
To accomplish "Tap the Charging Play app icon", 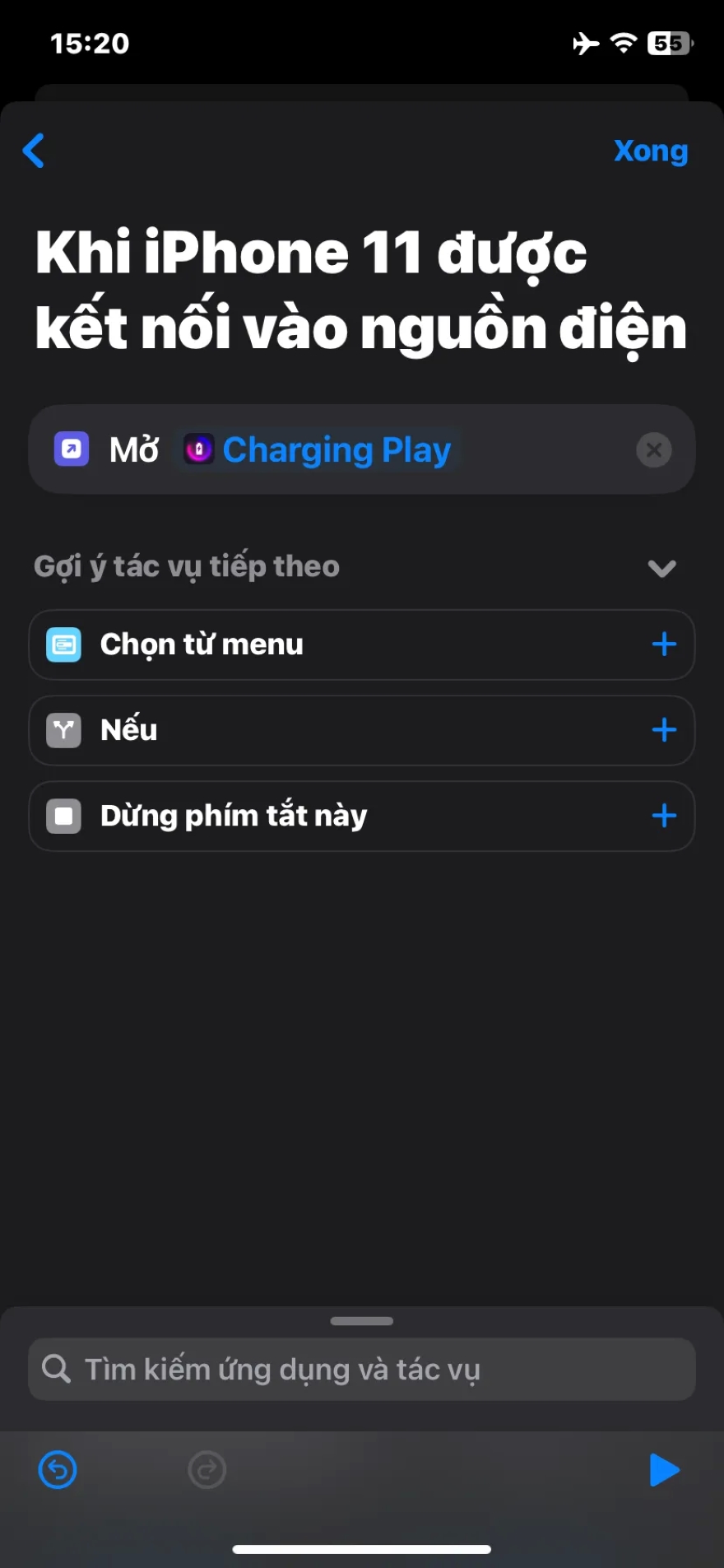I will click(197, 449).
